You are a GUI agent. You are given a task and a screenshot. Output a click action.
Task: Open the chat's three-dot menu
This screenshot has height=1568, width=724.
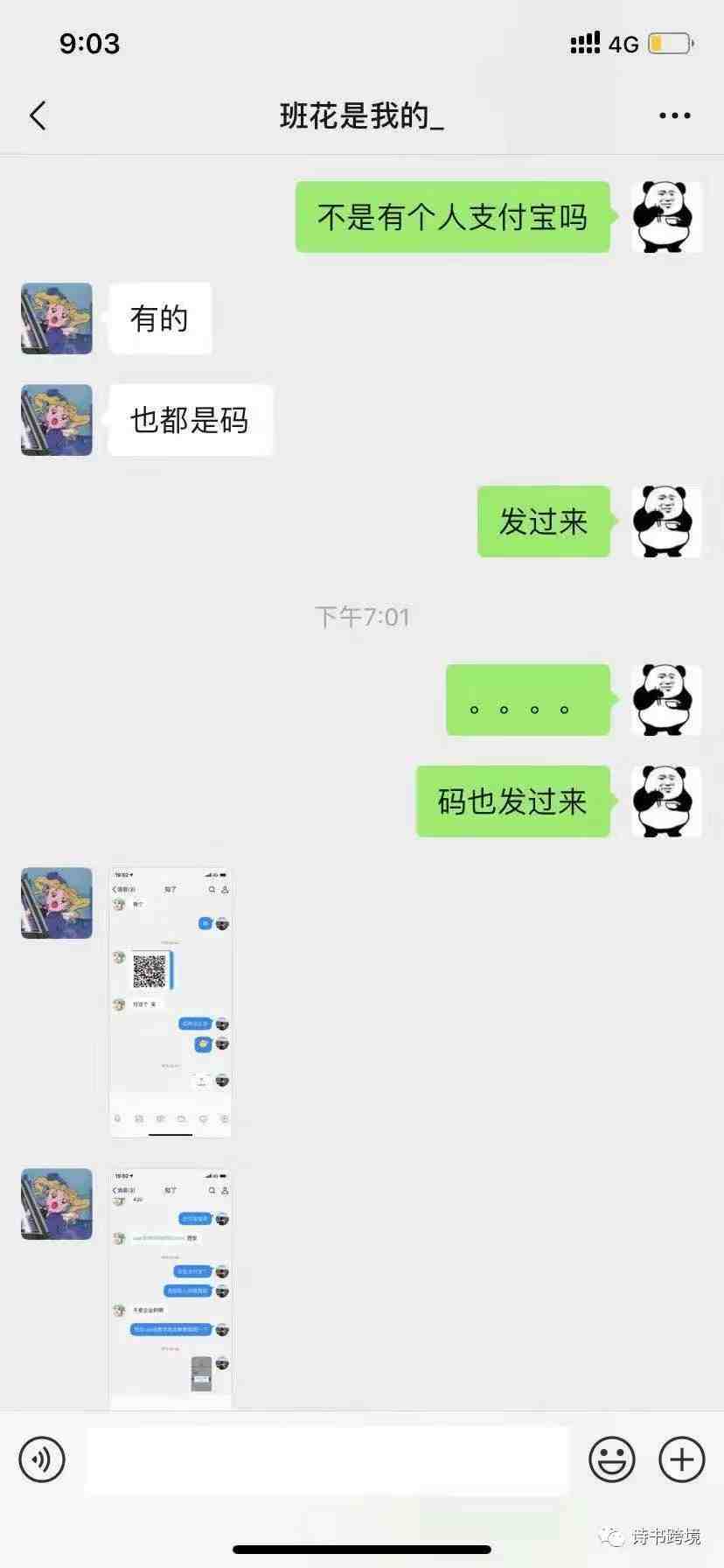pos(674,115)
